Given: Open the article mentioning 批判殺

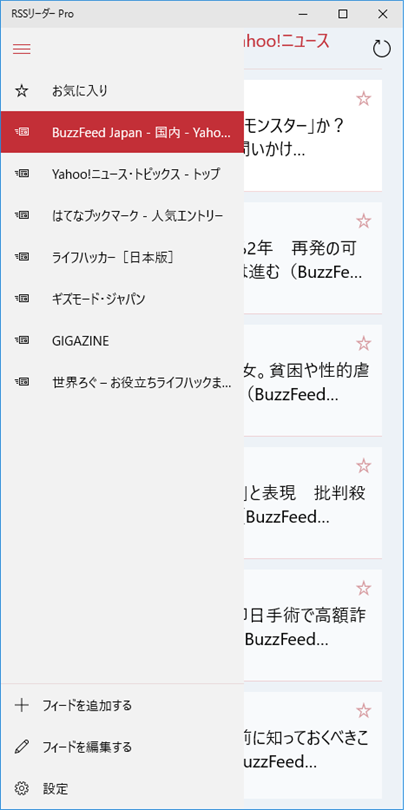Looking at the screenshot, I should [x=313, y=503].
